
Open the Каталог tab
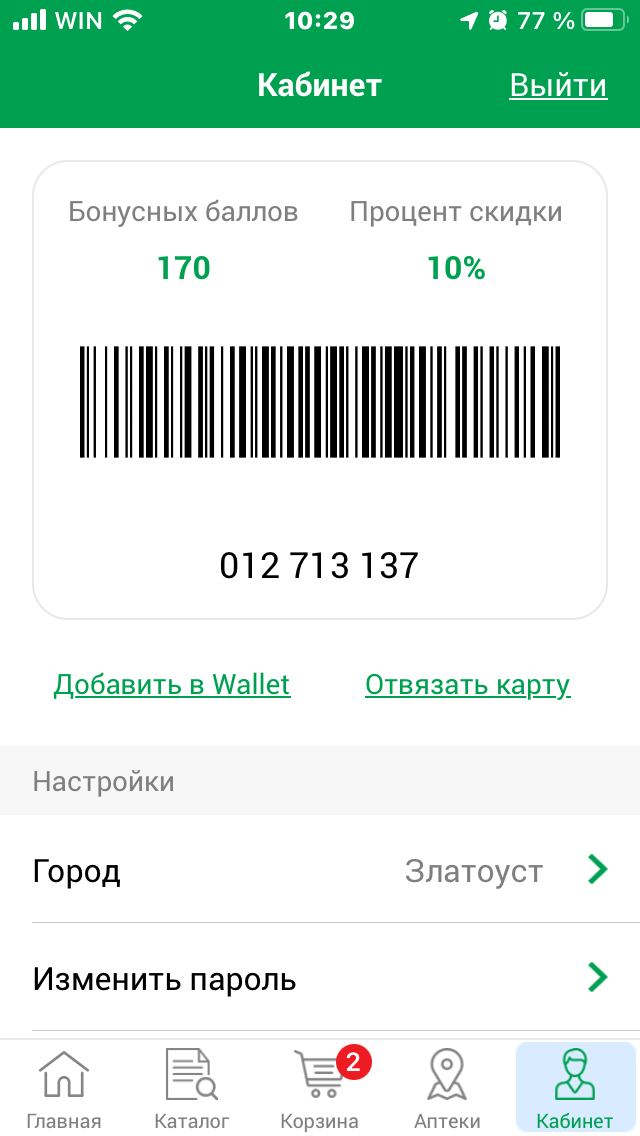(x=191, y=1089)
